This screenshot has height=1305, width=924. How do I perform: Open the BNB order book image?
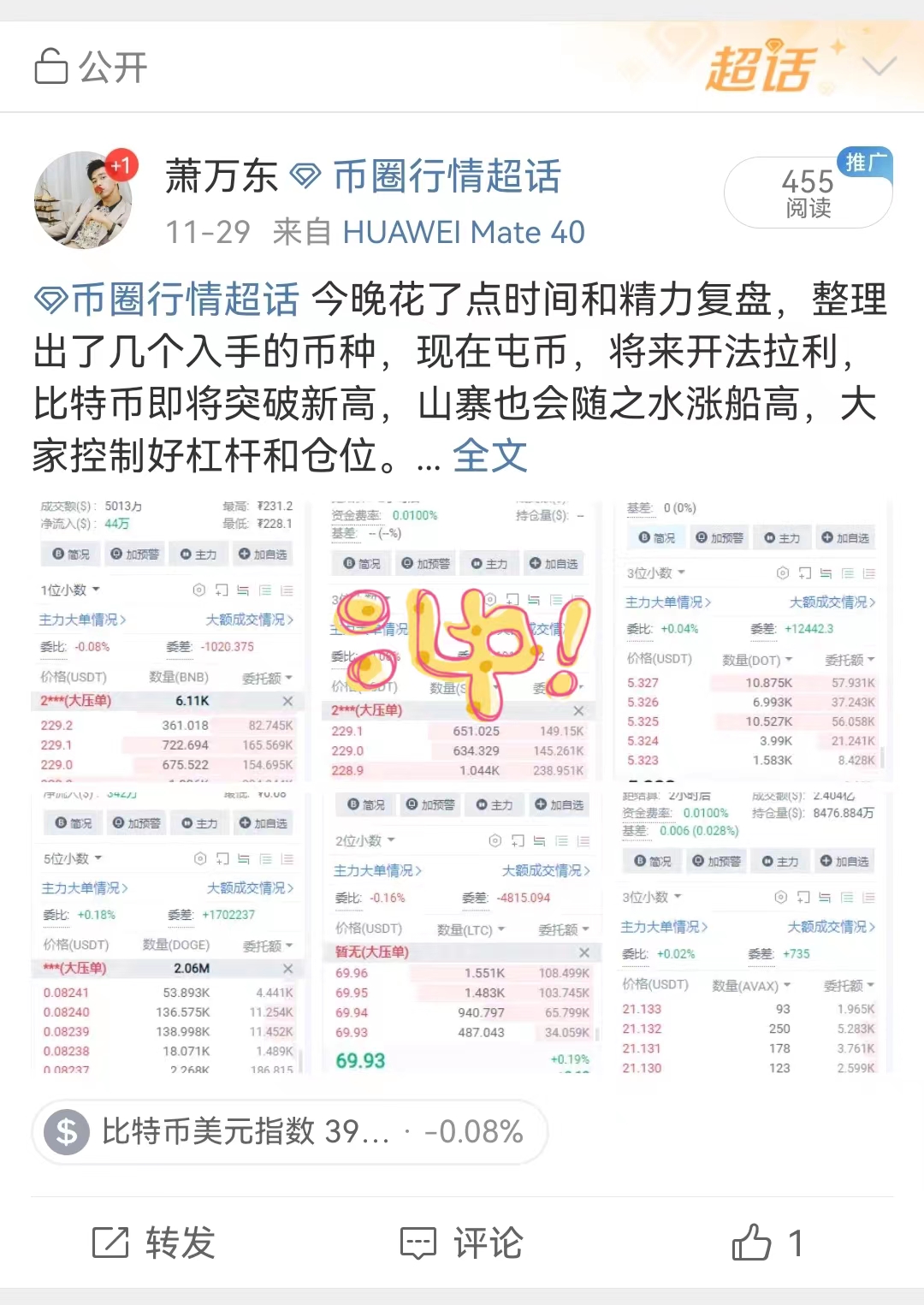168,640
